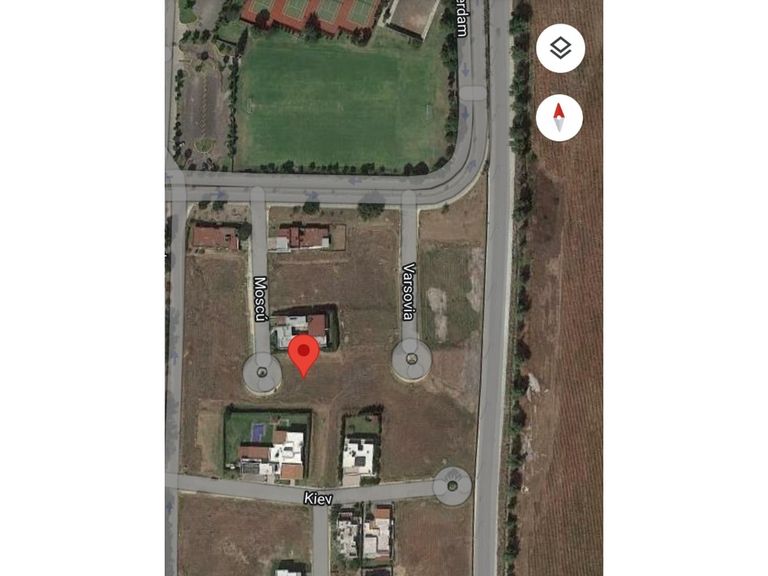The width and height of the screenshot is (768, 576).
Task: Open the map layers selector
Action: point(560,48)
